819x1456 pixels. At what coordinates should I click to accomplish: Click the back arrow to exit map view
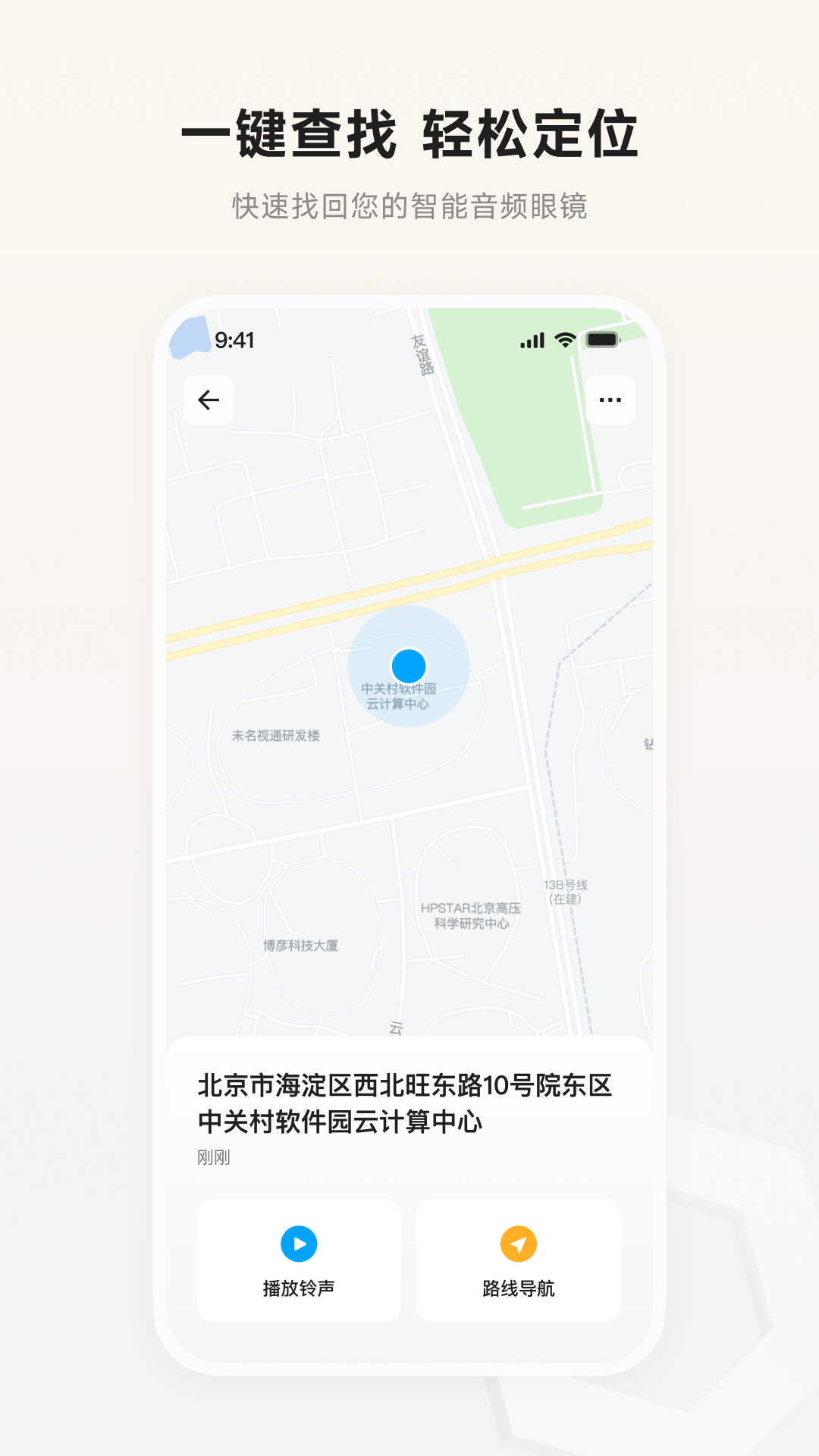click(209, 399)
